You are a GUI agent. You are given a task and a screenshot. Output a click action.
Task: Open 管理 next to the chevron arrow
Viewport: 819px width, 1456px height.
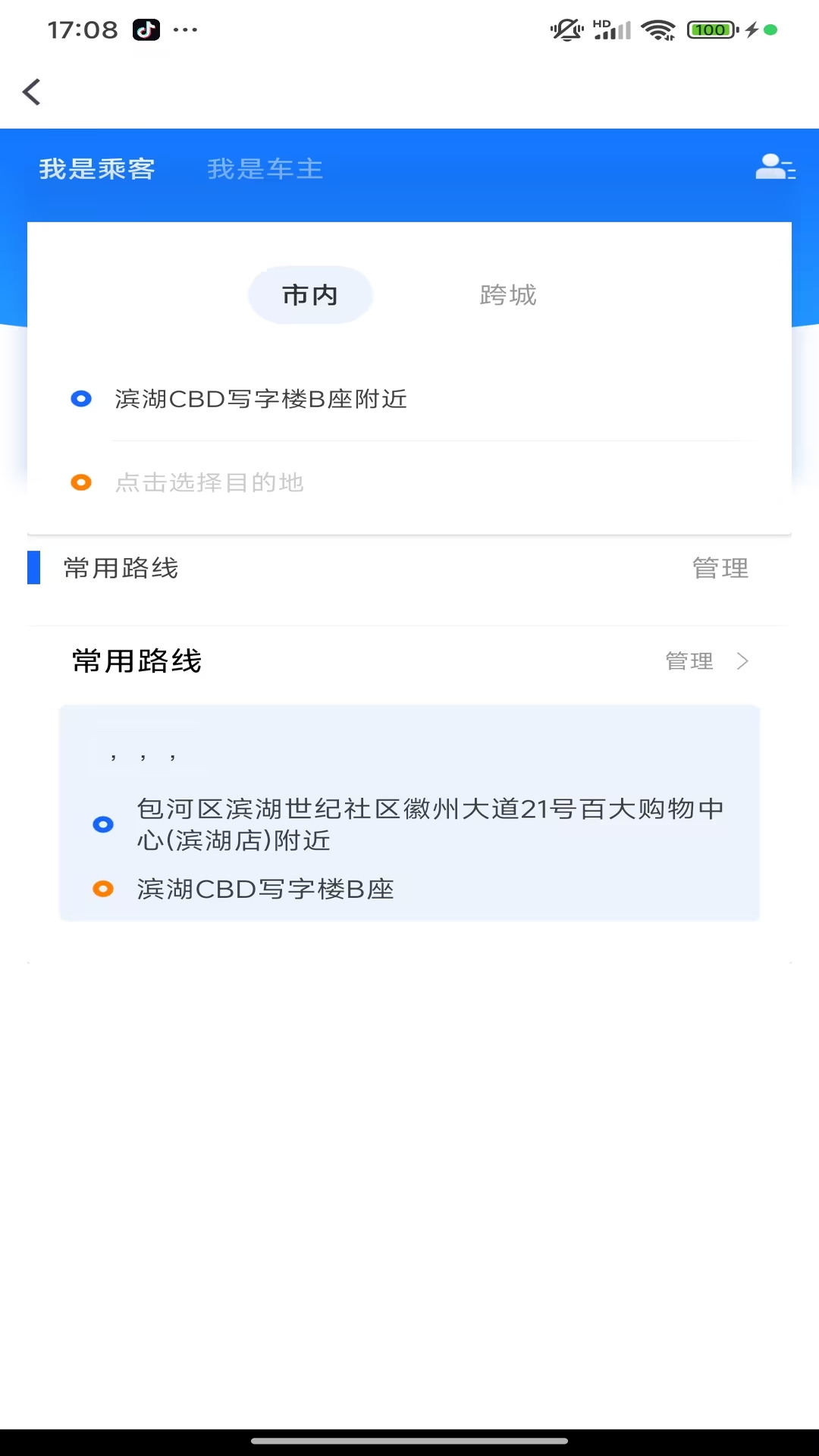pos(689,661)
